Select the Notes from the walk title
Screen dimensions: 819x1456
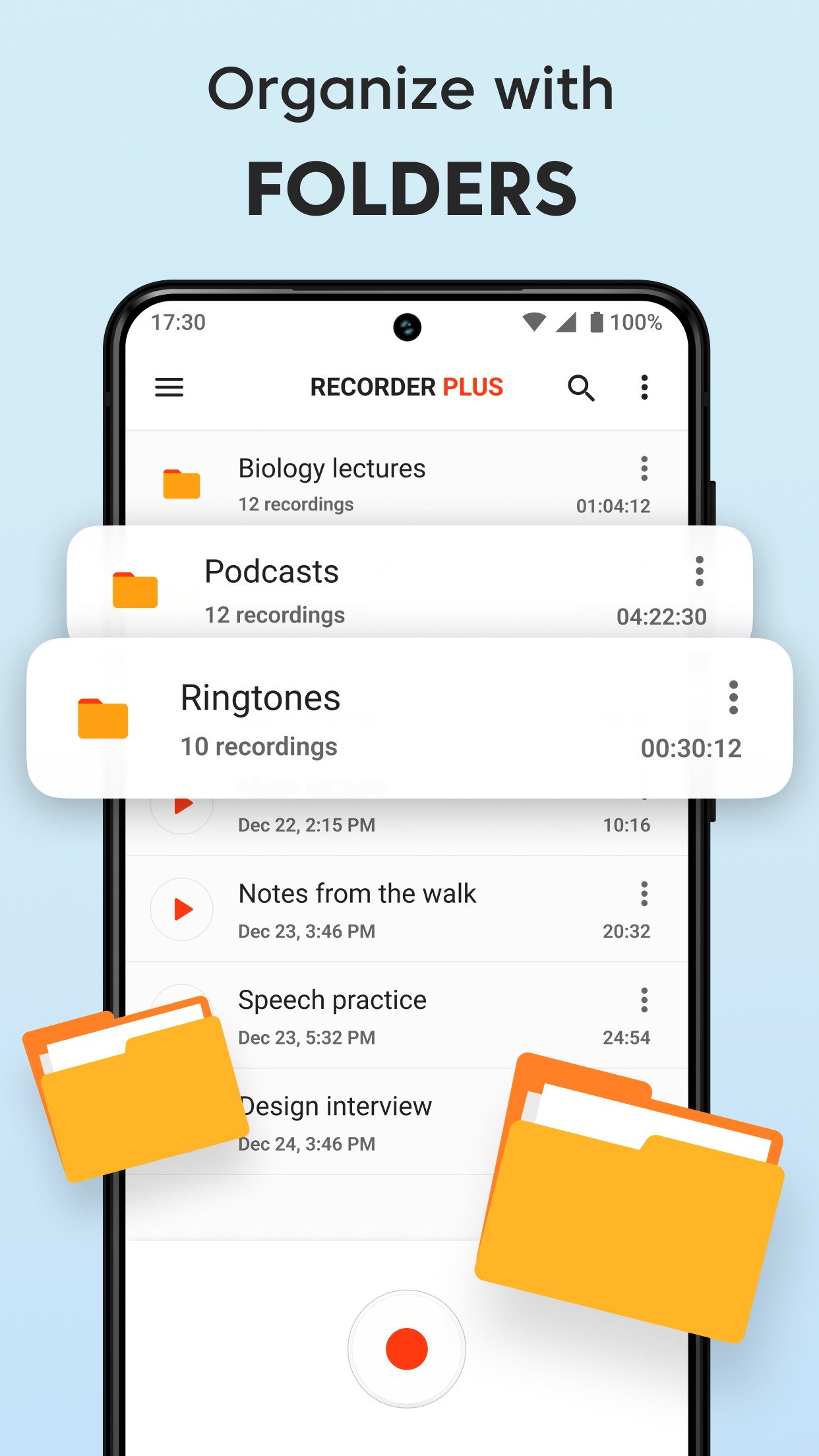point(357,894)
